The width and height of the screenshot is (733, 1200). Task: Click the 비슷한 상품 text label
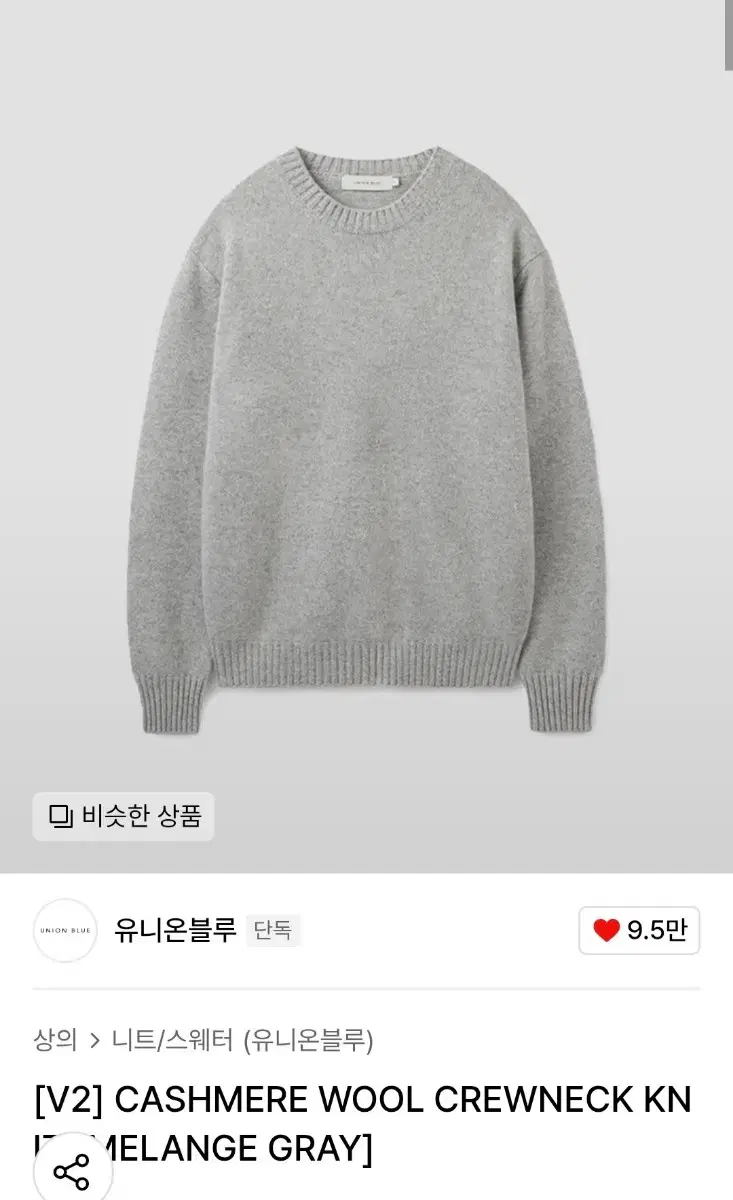(x=140, y=817)
